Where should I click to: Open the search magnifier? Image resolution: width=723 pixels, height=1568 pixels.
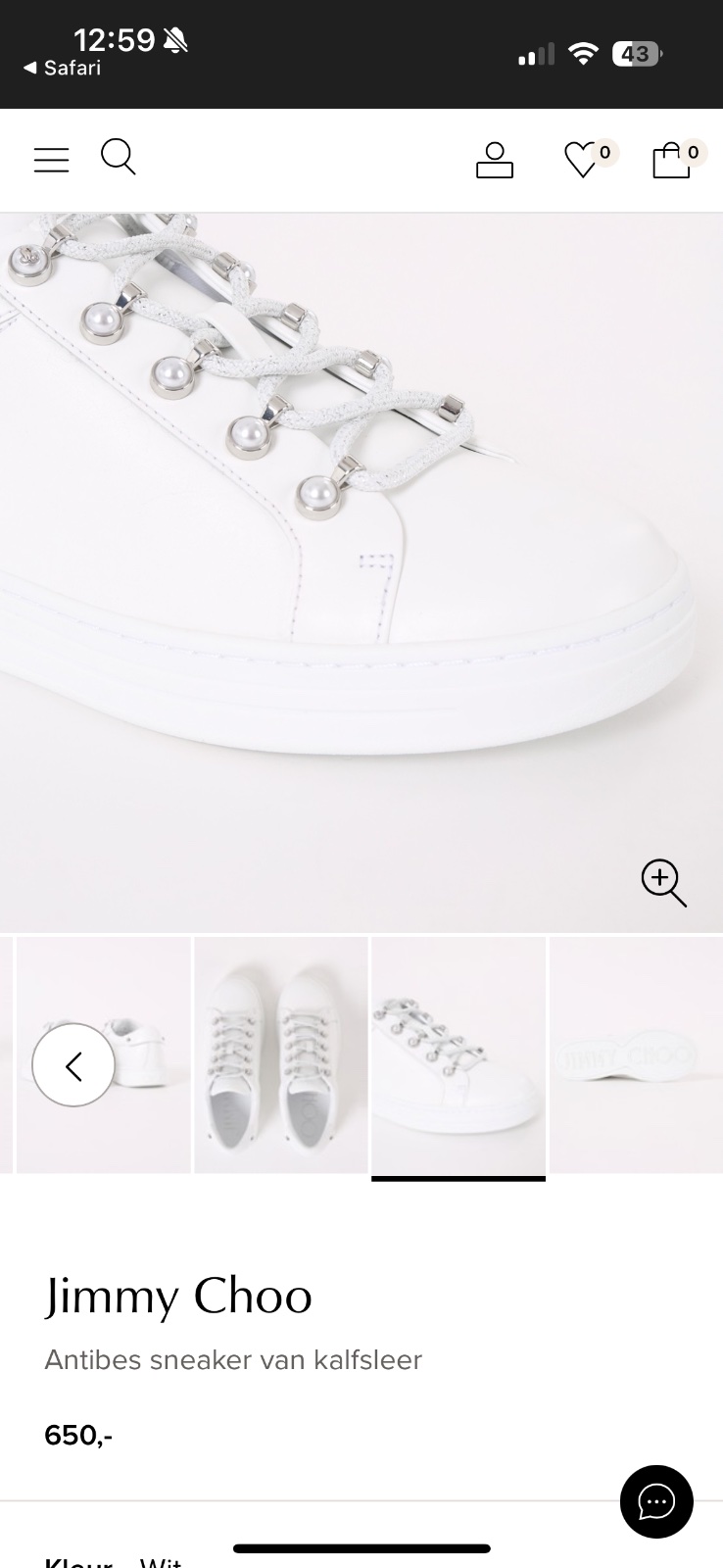[118, 157]
